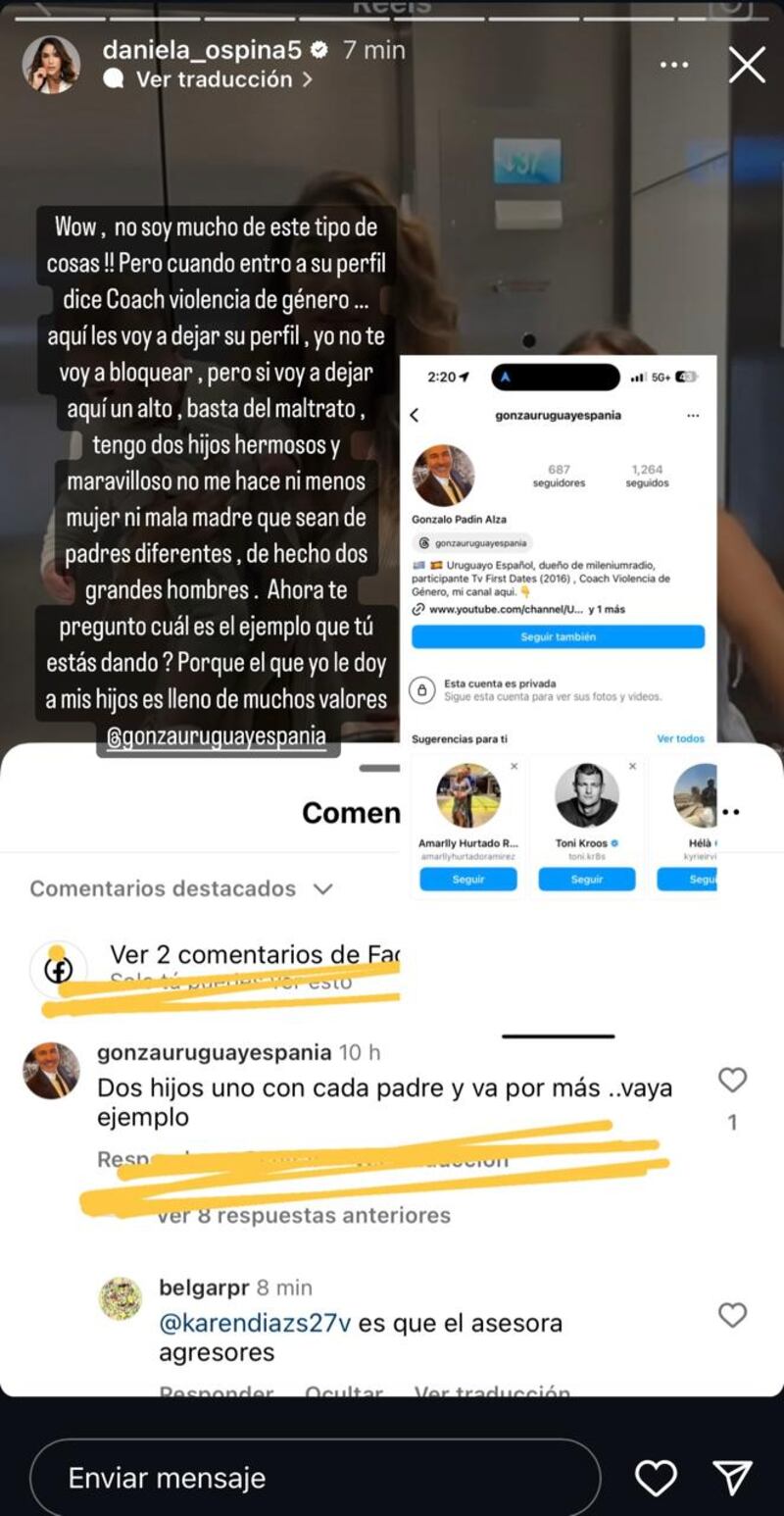Image resolution: width=784 pixels, height=1516 pixels.
Task: Open daniela_ospina5's profile picture
Action: click(x=51, y=66)
